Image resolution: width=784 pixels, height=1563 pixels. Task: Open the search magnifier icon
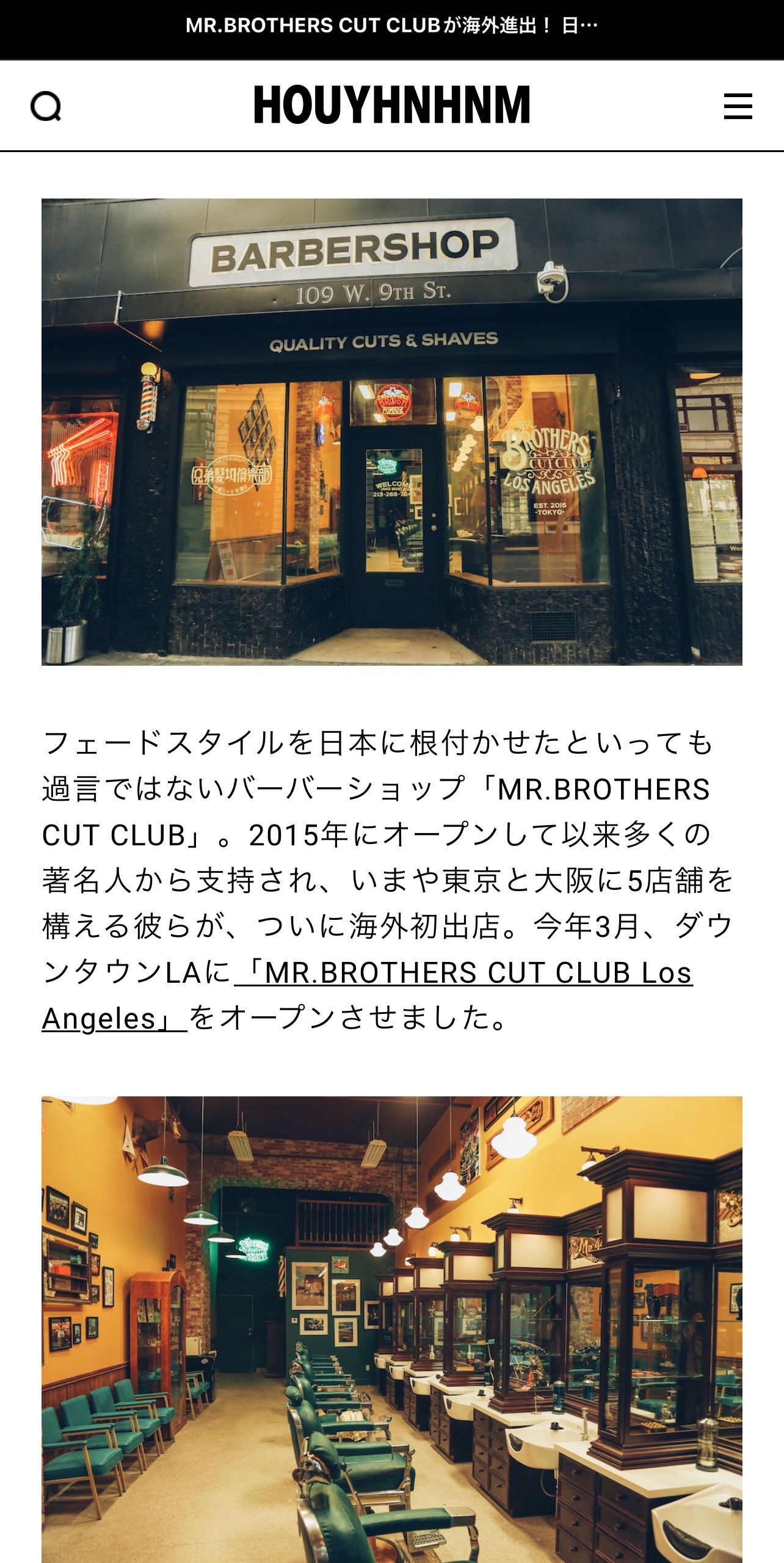point(46,106)
